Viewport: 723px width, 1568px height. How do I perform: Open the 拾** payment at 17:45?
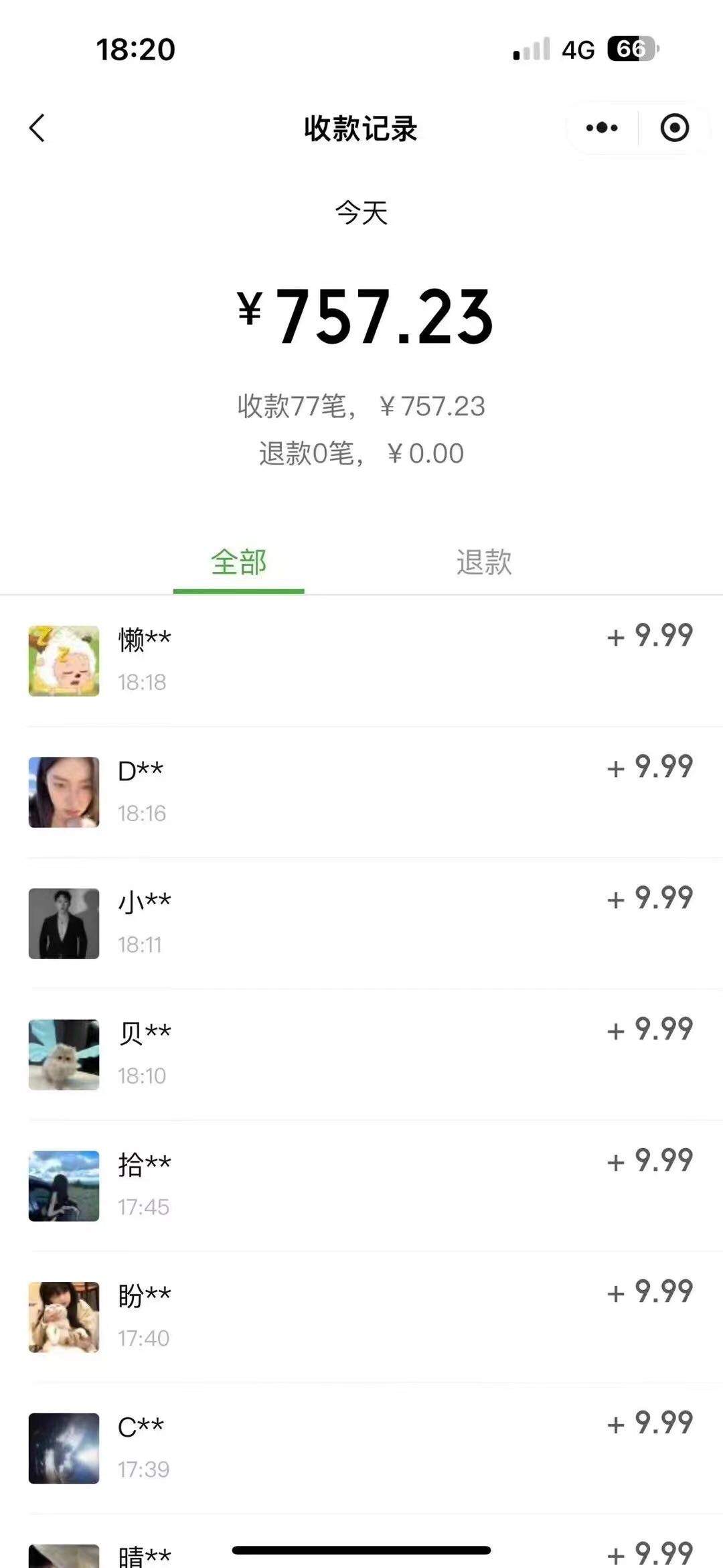coord(361,1186)
